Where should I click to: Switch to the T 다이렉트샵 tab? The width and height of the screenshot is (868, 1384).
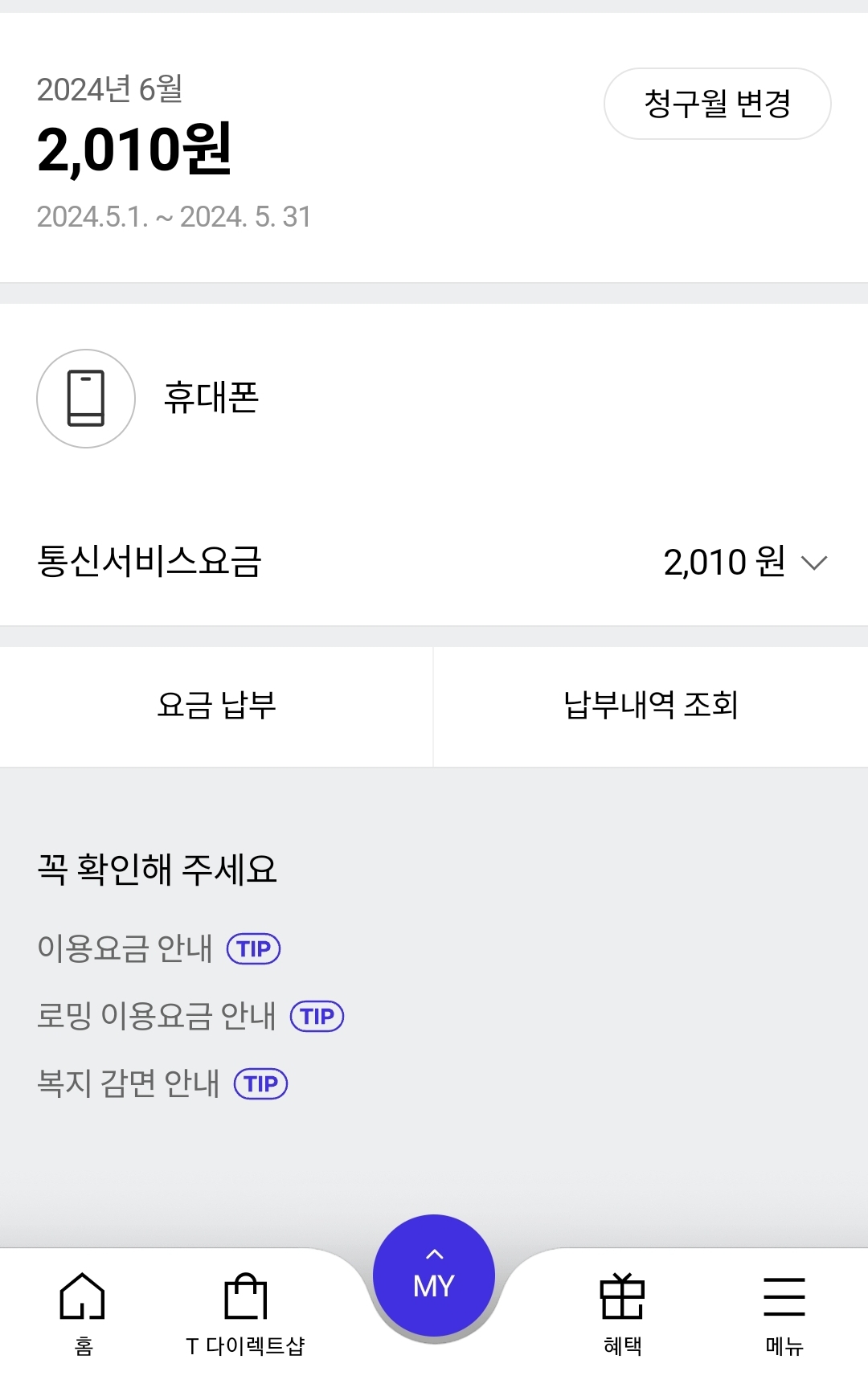tap(245, 1312)
